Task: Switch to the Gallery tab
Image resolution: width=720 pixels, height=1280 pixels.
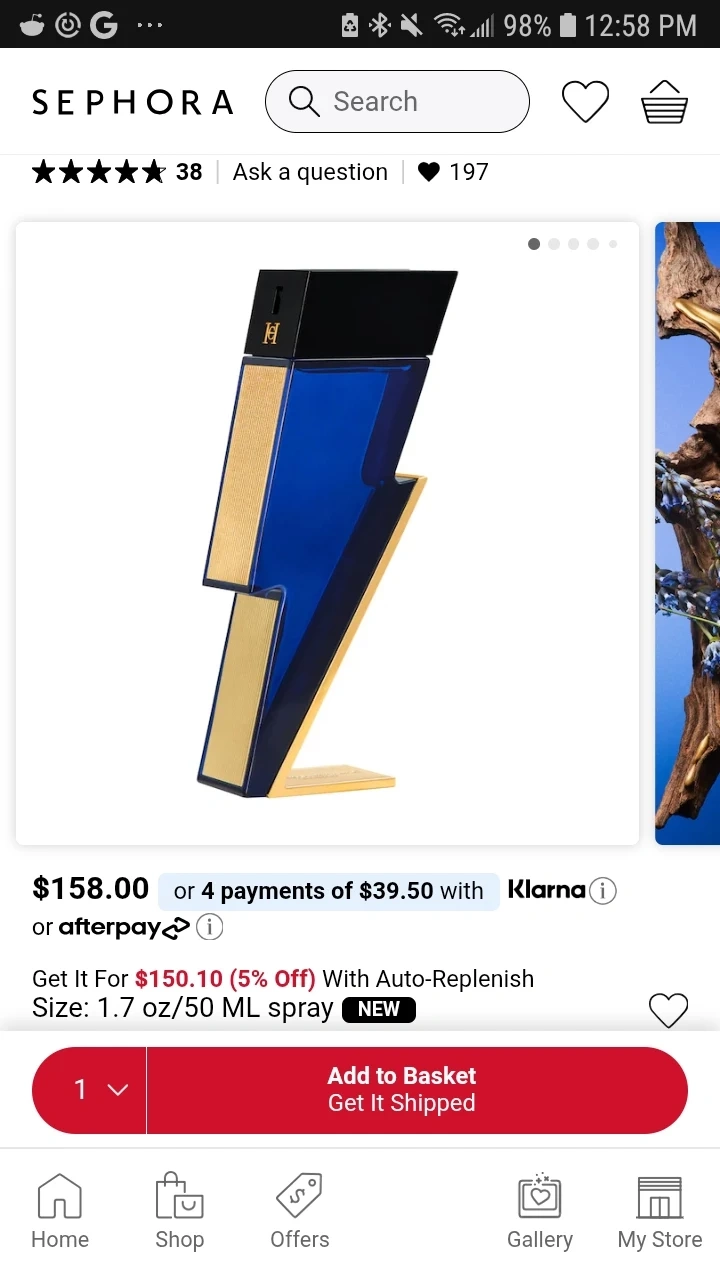Action: coord(540,1212)
